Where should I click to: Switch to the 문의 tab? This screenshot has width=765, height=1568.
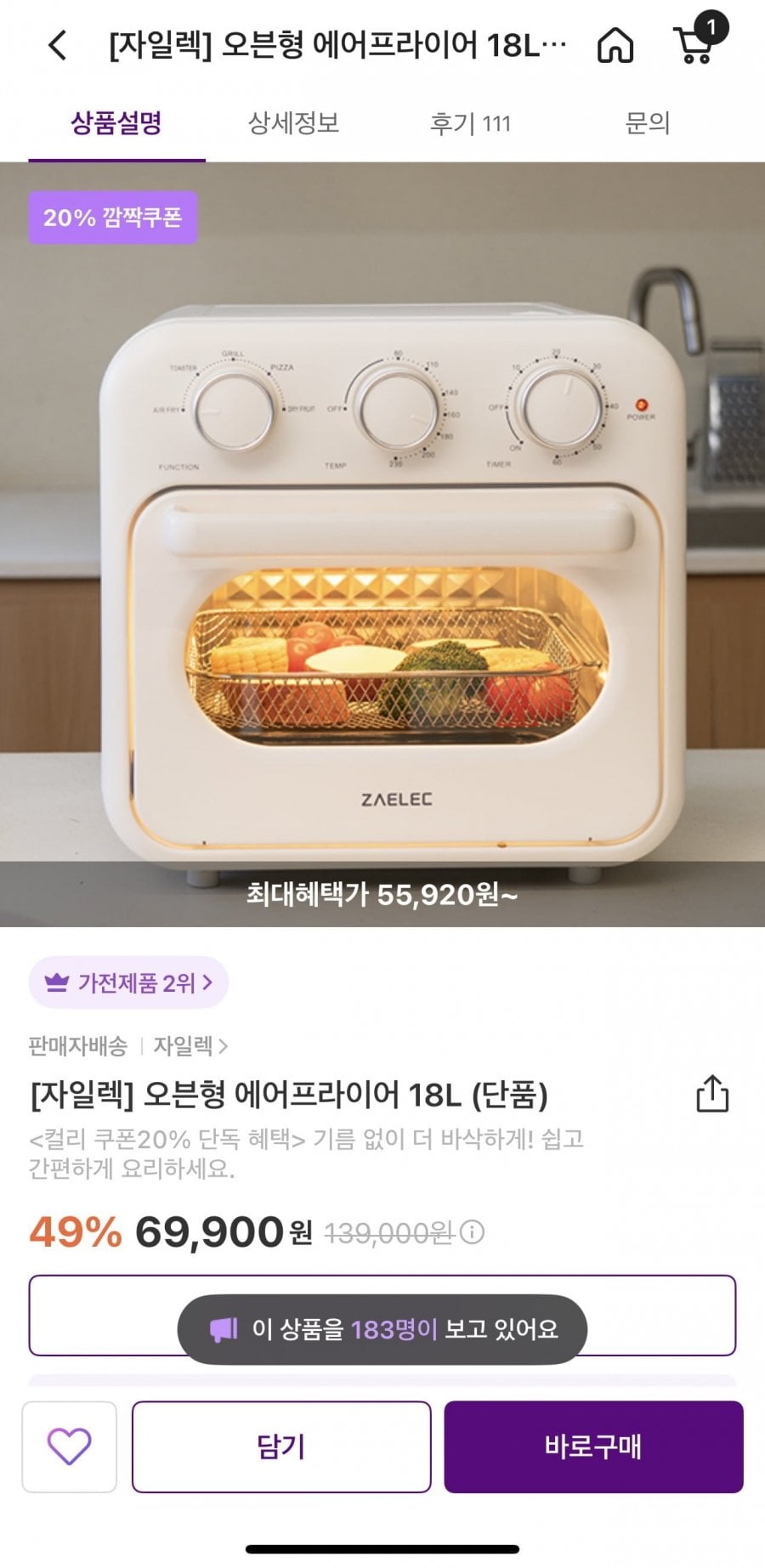pos(647,123)
